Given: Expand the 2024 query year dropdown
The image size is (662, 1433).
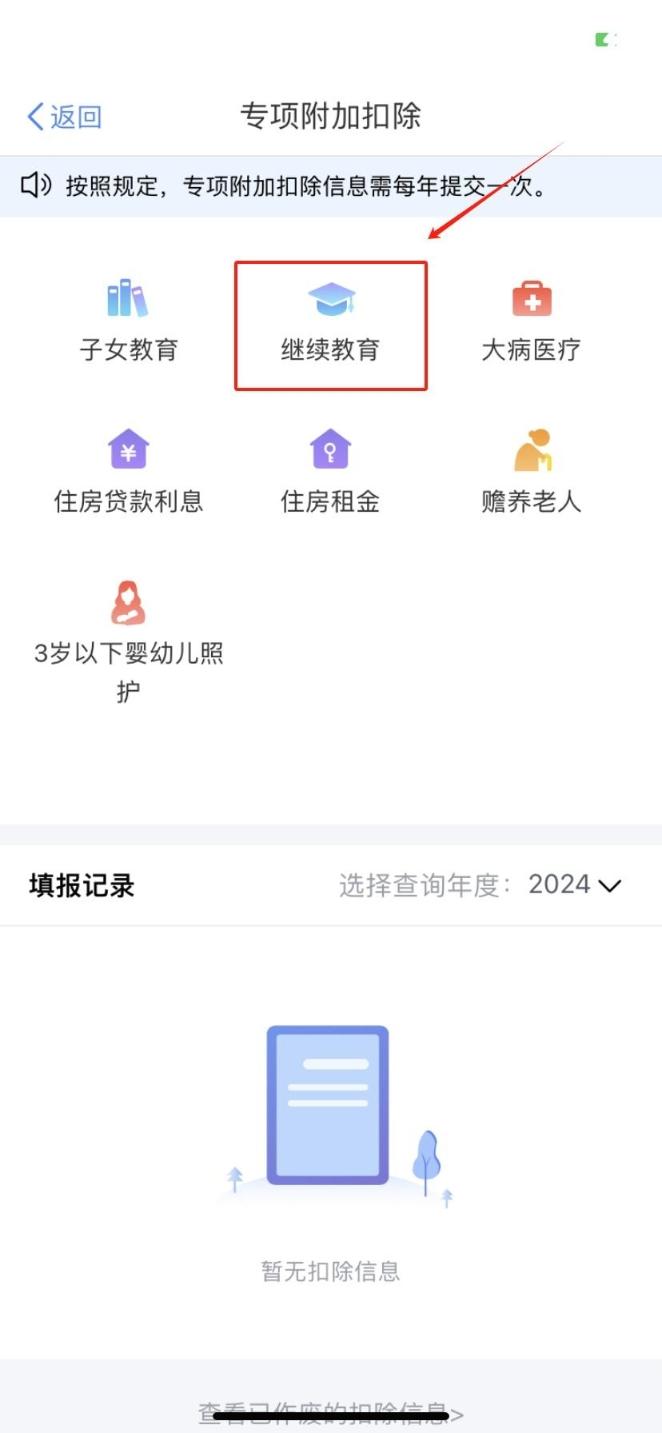Looking at the screenshot, I should (576, 885).
